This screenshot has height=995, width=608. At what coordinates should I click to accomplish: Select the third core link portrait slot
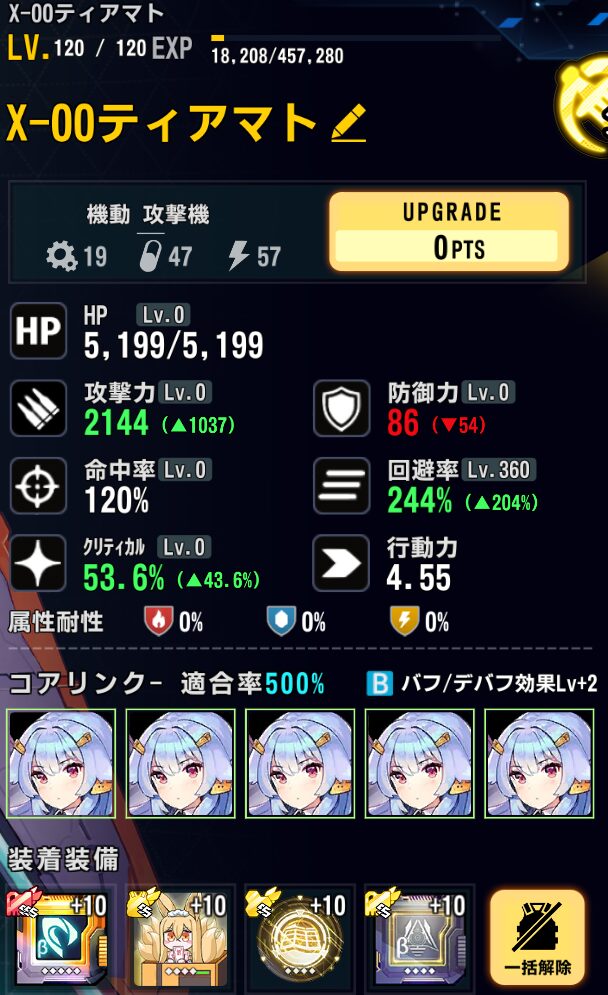300,763
